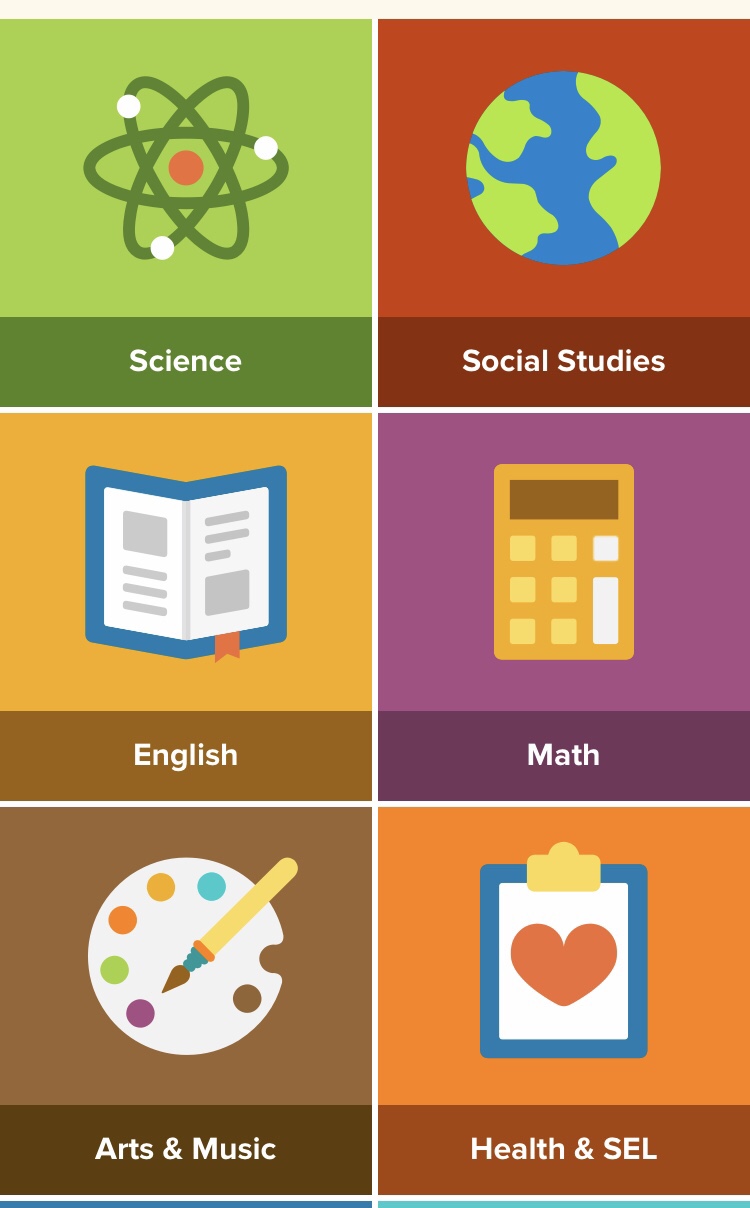Choose the Health & SEL subject
This screenshot has height=1208, width=750.
(x=564, y=1000)
